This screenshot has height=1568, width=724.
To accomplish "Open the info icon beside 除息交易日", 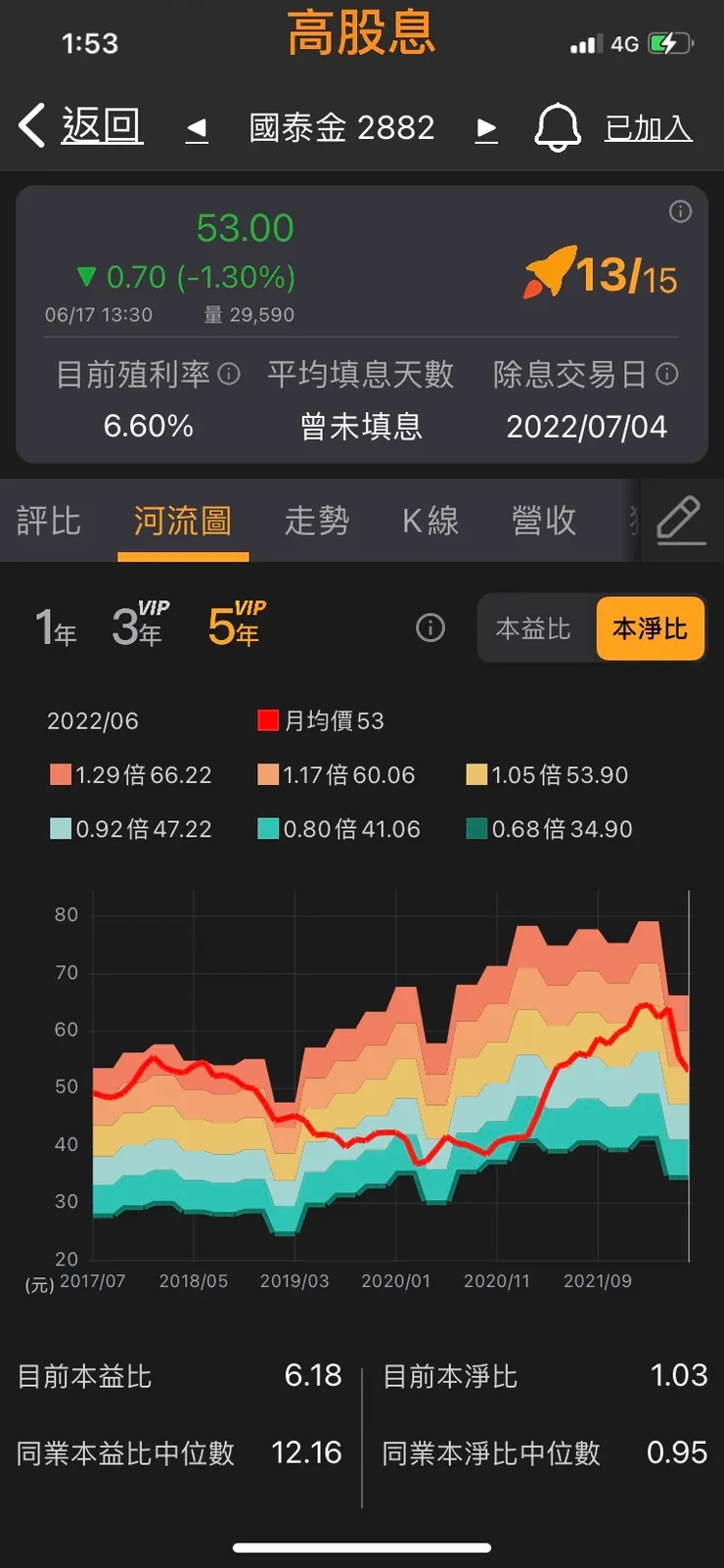I will tap(667, 375).
